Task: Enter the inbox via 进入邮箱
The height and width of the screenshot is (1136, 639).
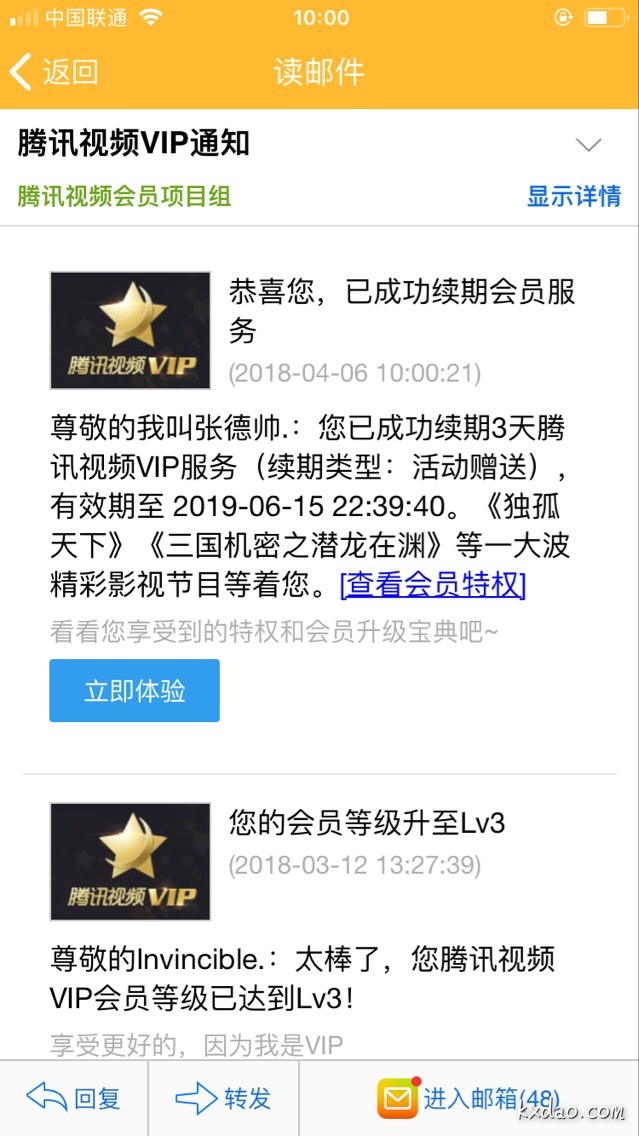Action: point(468,1098)
